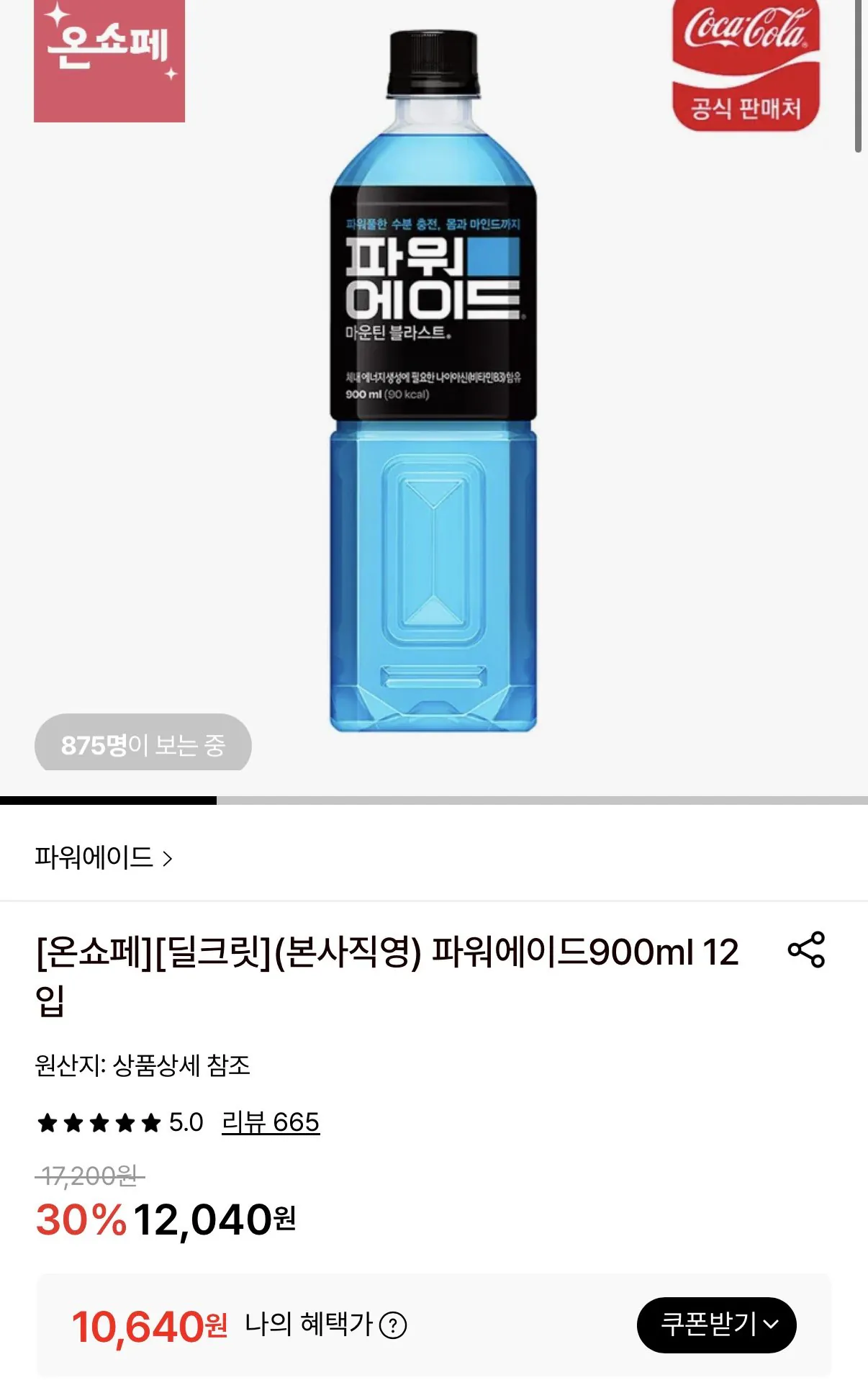Click the Coca-Cola official seller badge
This screenshot has height=1380, width=868.
click(745, 61)
